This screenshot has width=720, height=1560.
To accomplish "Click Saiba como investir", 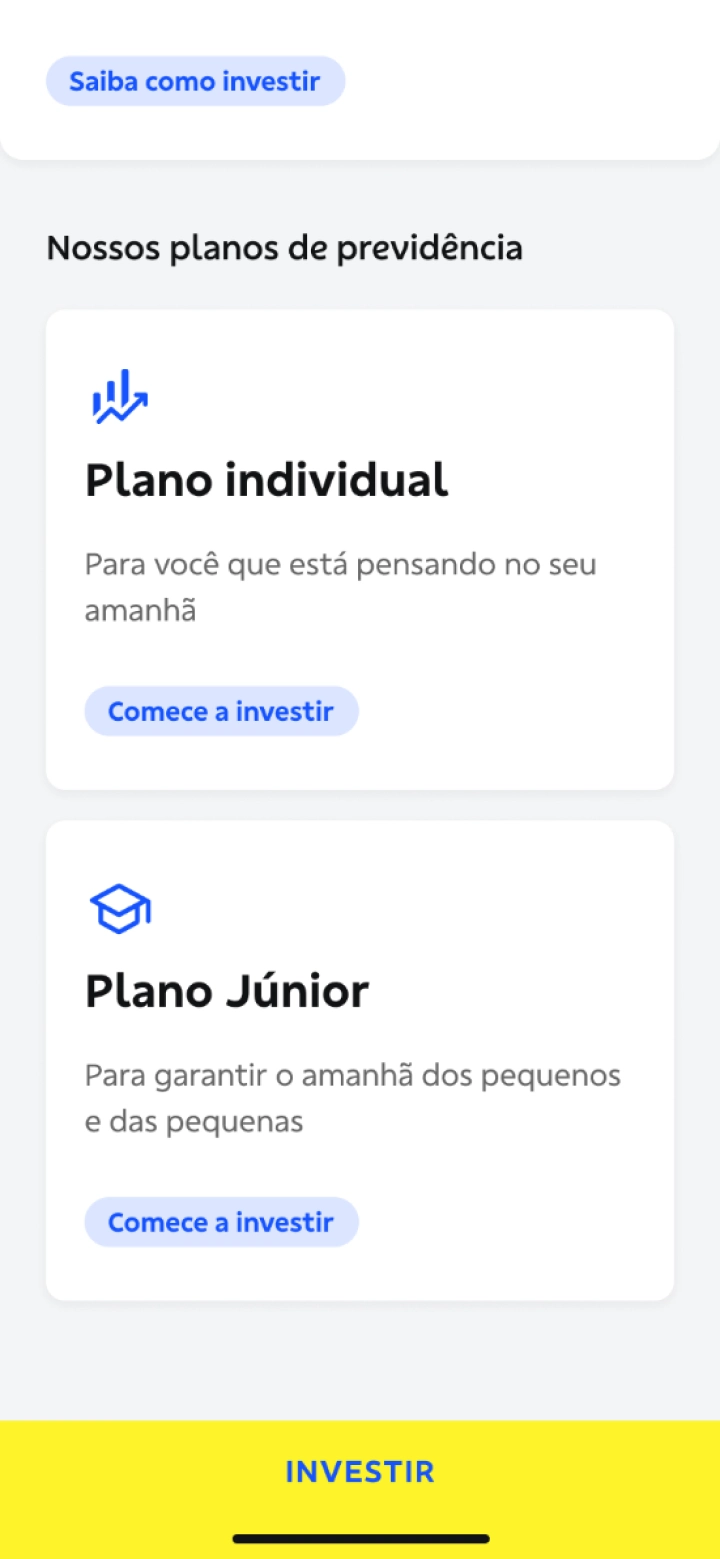I will [x=195, y=81].
